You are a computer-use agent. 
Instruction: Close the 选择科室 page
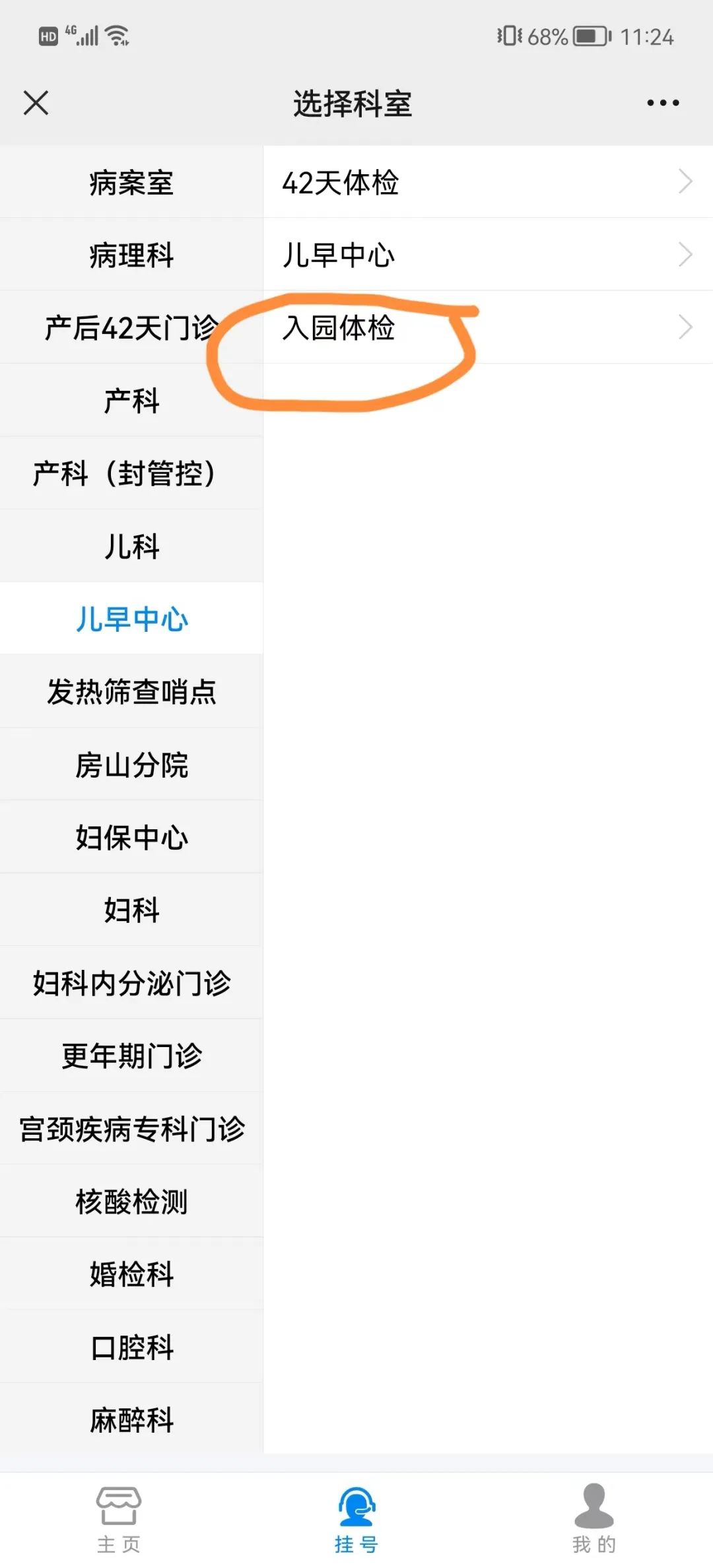(36, 103)
